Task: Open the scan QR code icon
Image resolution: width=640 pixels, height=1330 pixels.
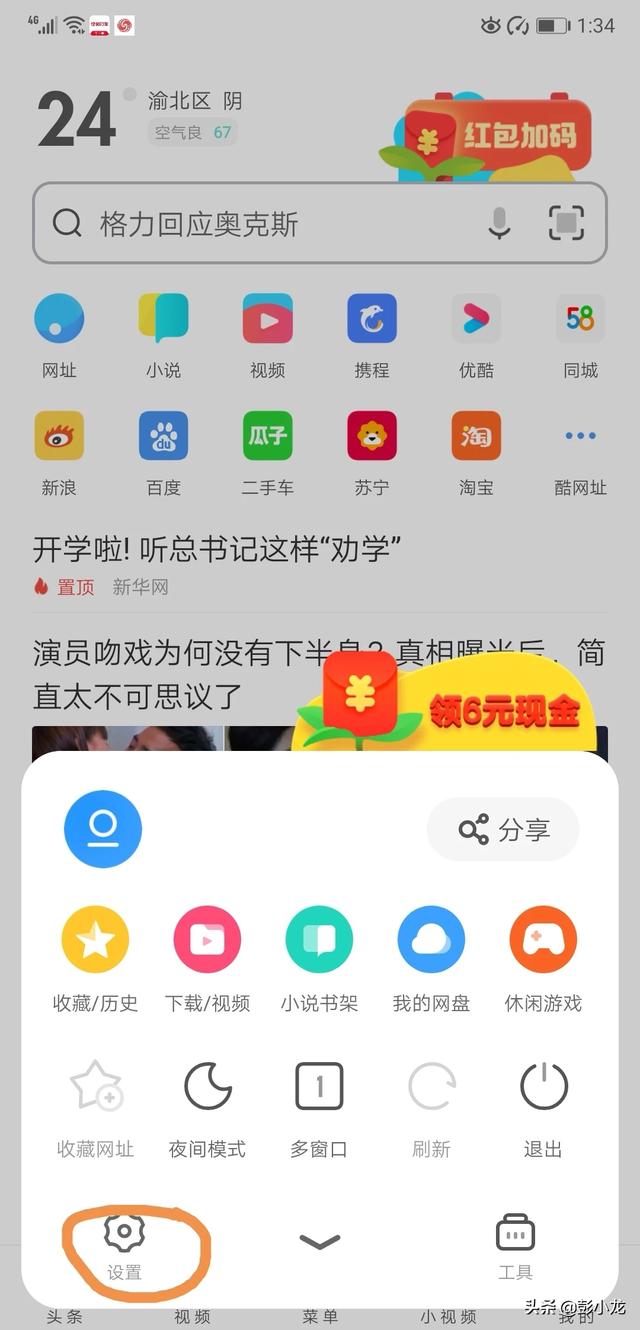Action: (x=566, y=224)
